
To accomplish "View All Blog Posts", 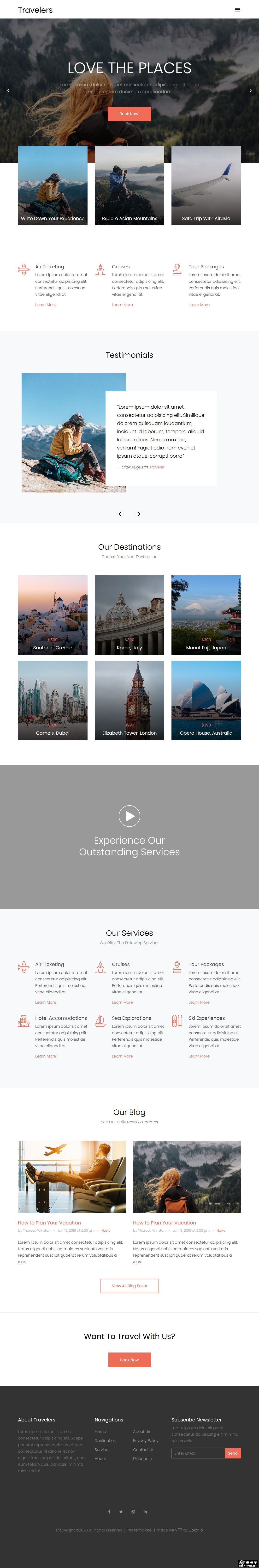I will tap(129, 1285).
